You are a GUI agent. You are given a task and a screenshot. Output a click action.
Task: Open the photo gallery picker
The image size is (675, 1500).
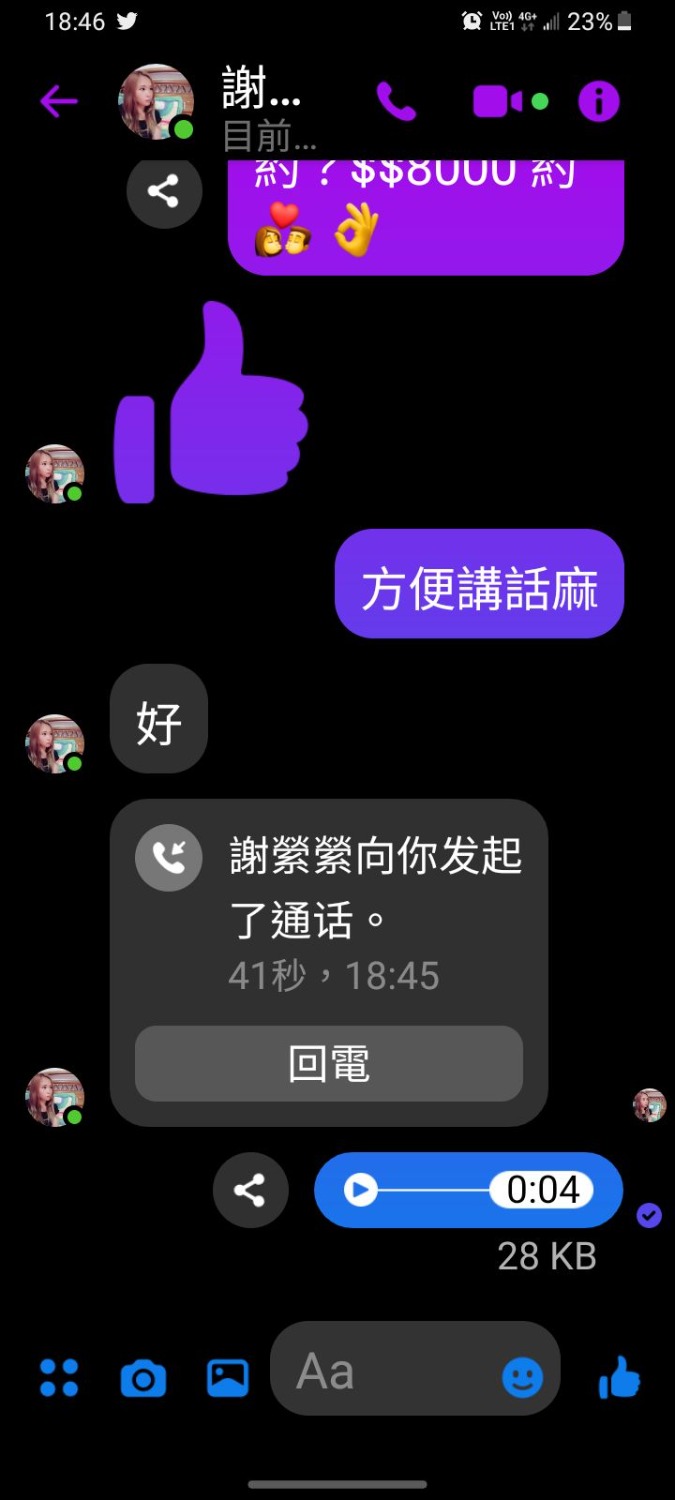(228, 1378)
